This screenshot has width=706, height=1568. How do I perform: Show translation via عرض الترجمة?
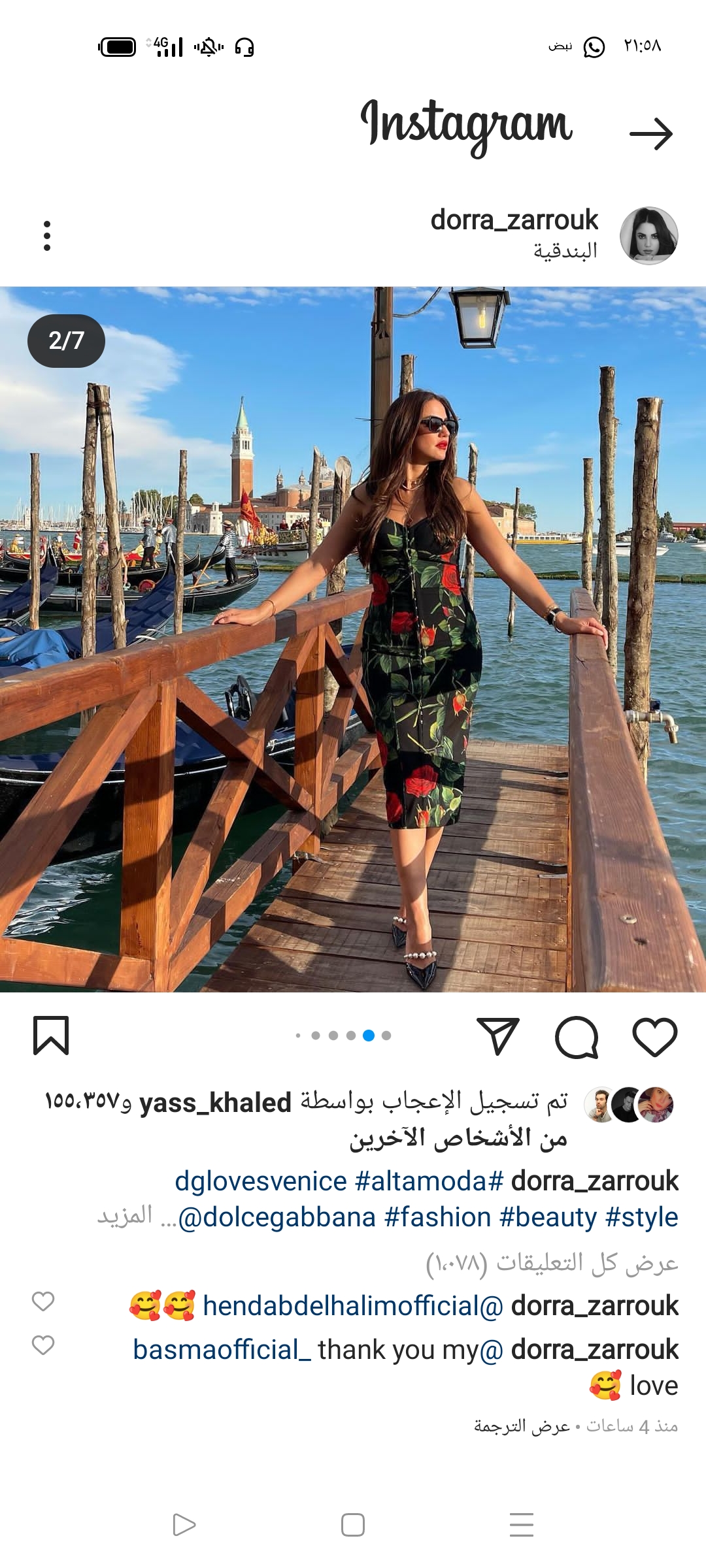pos(522,1426)
